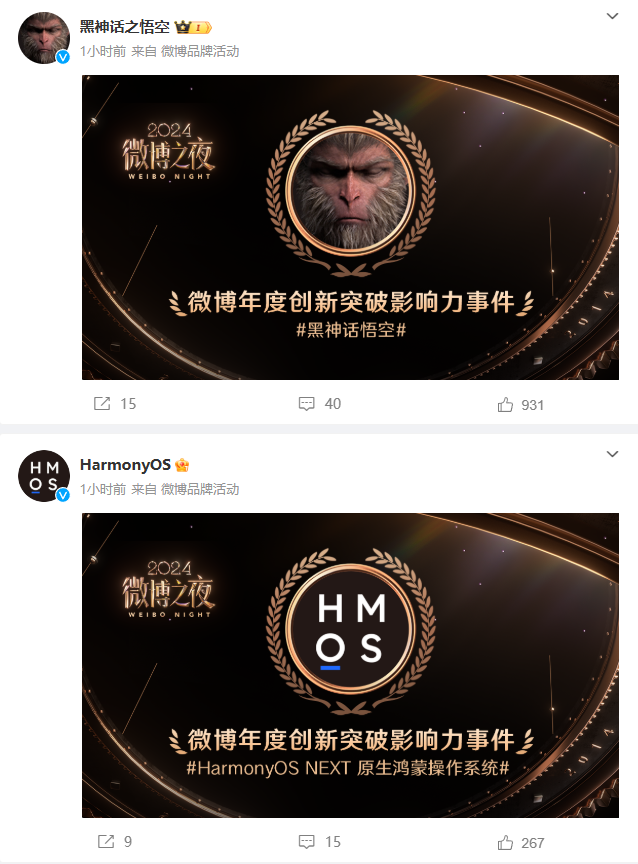View the 黑神话悟空 award image
Viewport: 638px width, 864px height.
357,227
